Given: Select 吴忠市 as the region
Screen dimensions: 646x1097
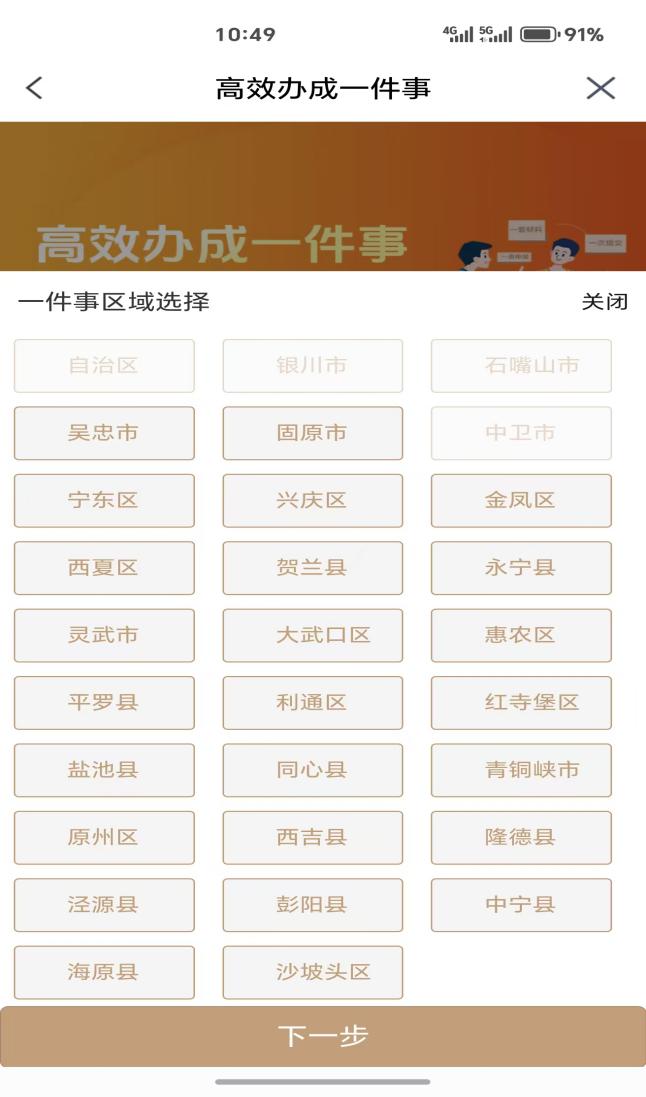Looking at the screenshot, I should tap(104, 433).
